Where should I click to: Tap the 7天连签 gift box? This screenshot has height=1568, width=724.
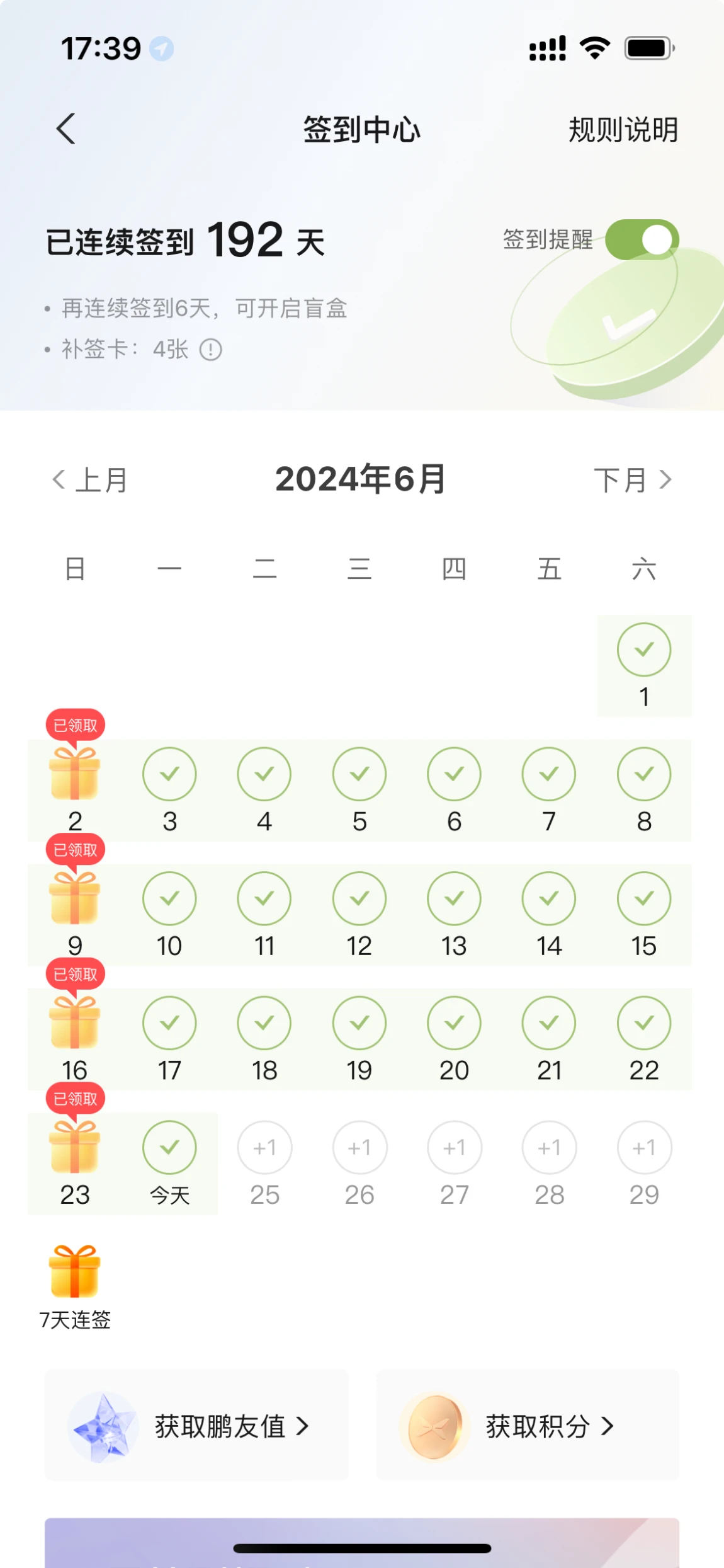point(75,1273)
